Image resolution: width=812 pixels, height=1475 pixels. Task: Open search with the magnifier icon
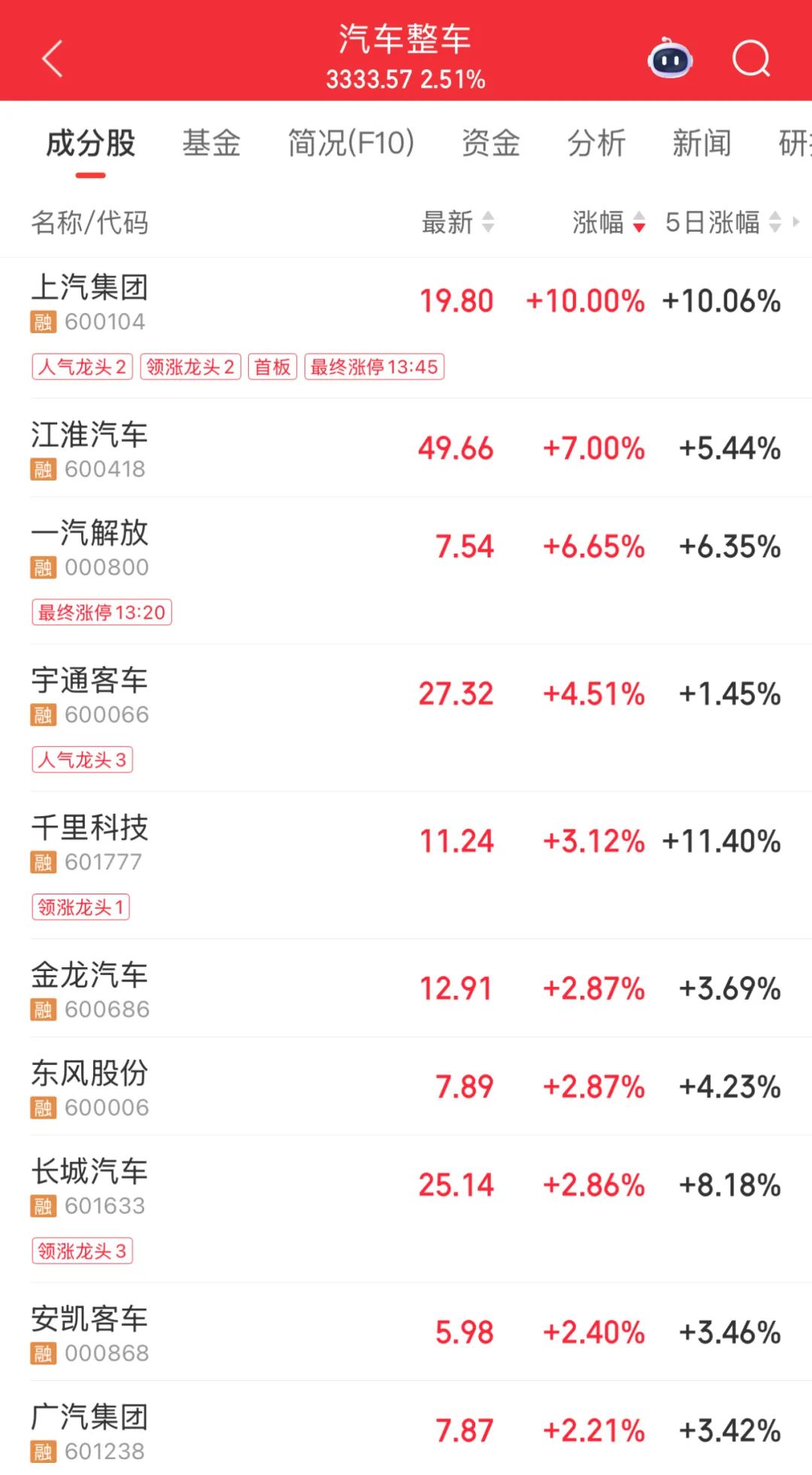[751, 59]
